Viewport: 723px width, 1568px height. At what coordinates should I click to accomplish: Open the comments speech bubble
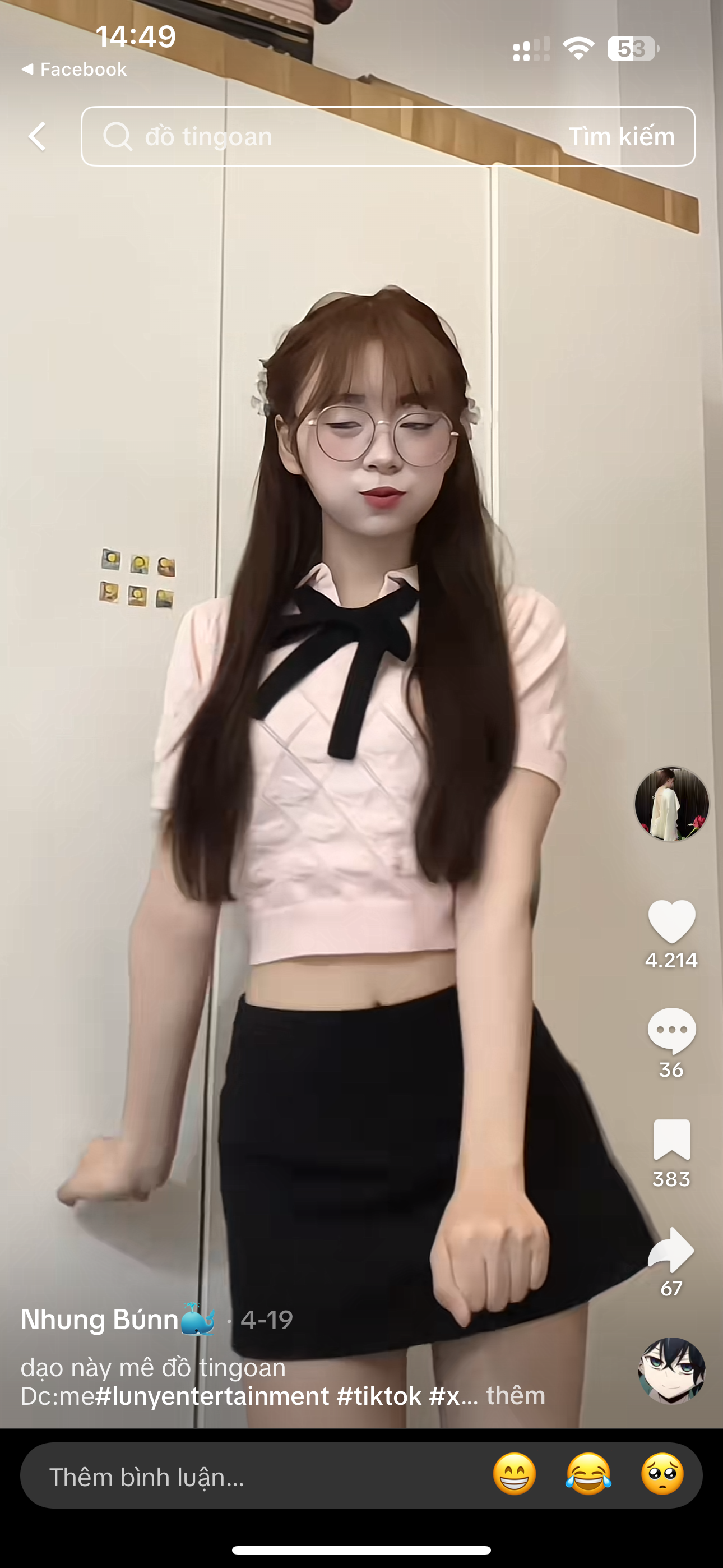(x=671, y=1030)
